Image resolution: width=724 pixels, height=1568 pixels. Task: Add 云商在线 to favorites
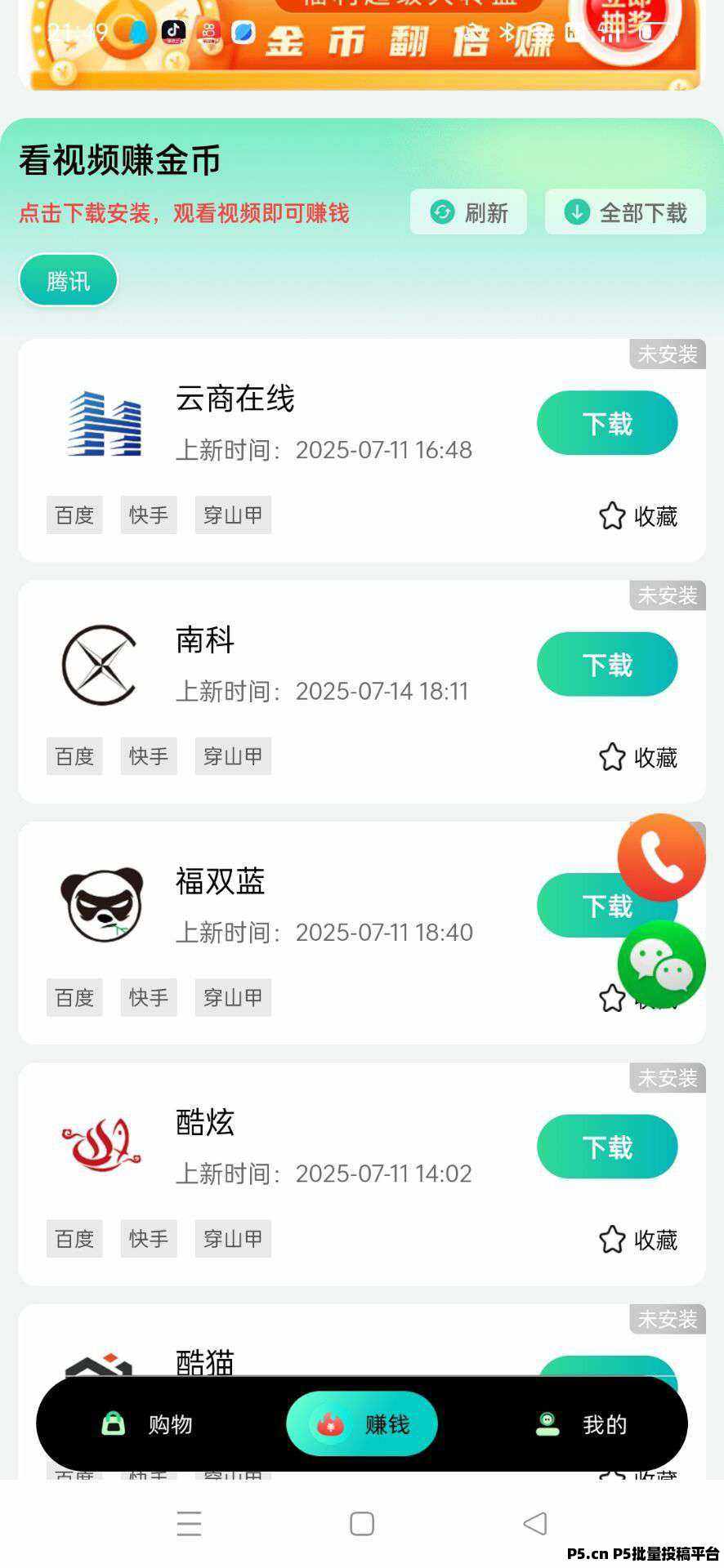638,516
